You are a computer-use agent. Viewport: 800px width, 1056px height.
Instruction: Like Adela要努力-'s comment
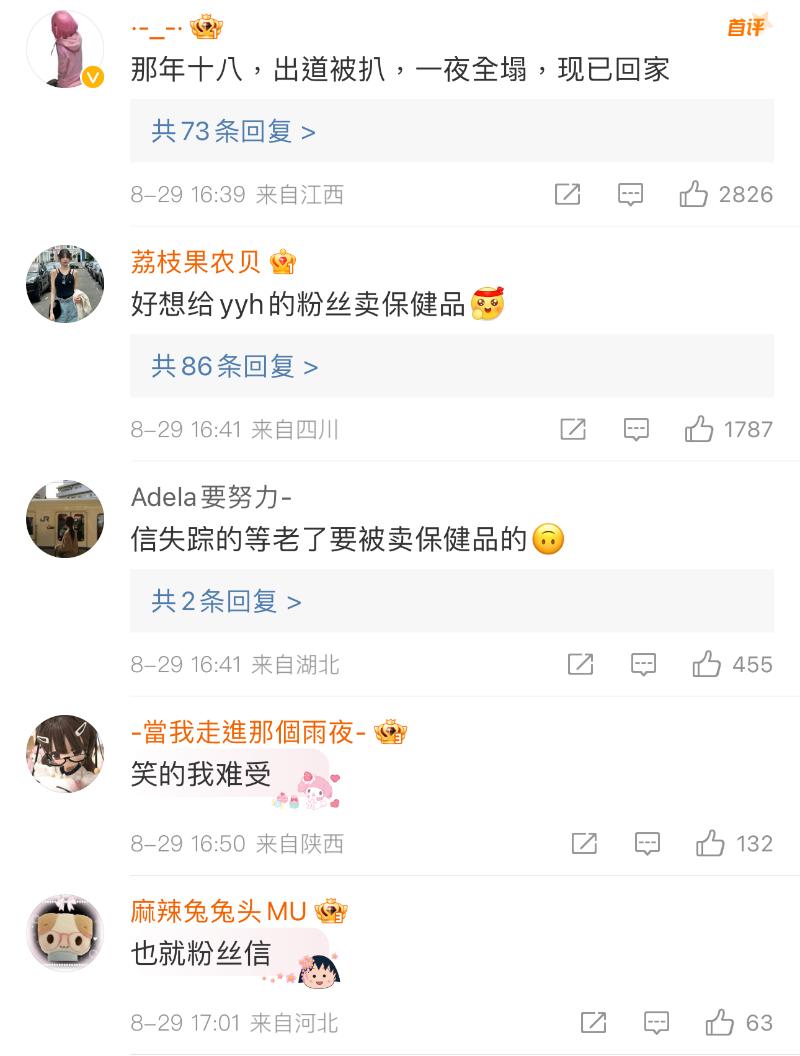pos(706,664)
